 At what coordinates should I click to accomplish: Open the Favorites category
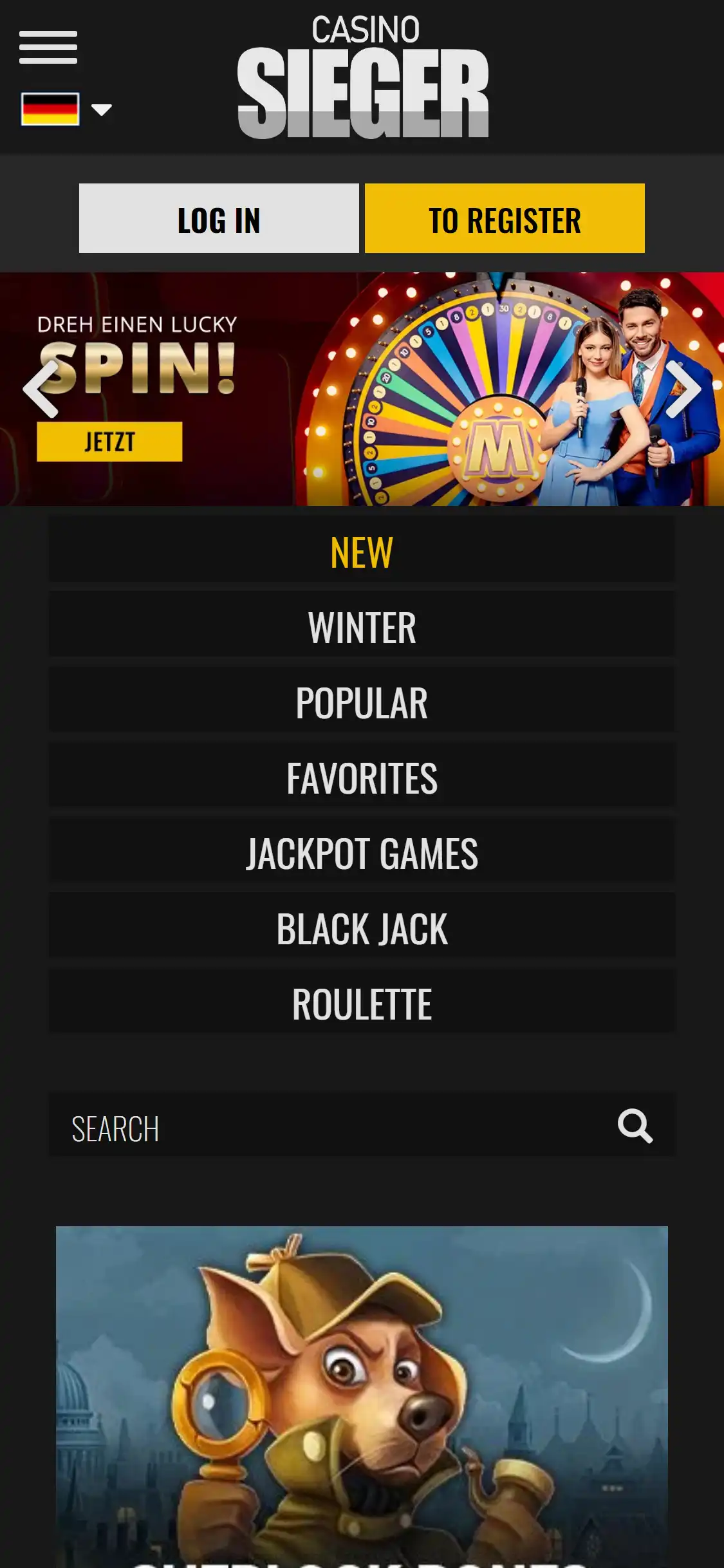coord(362,778)
